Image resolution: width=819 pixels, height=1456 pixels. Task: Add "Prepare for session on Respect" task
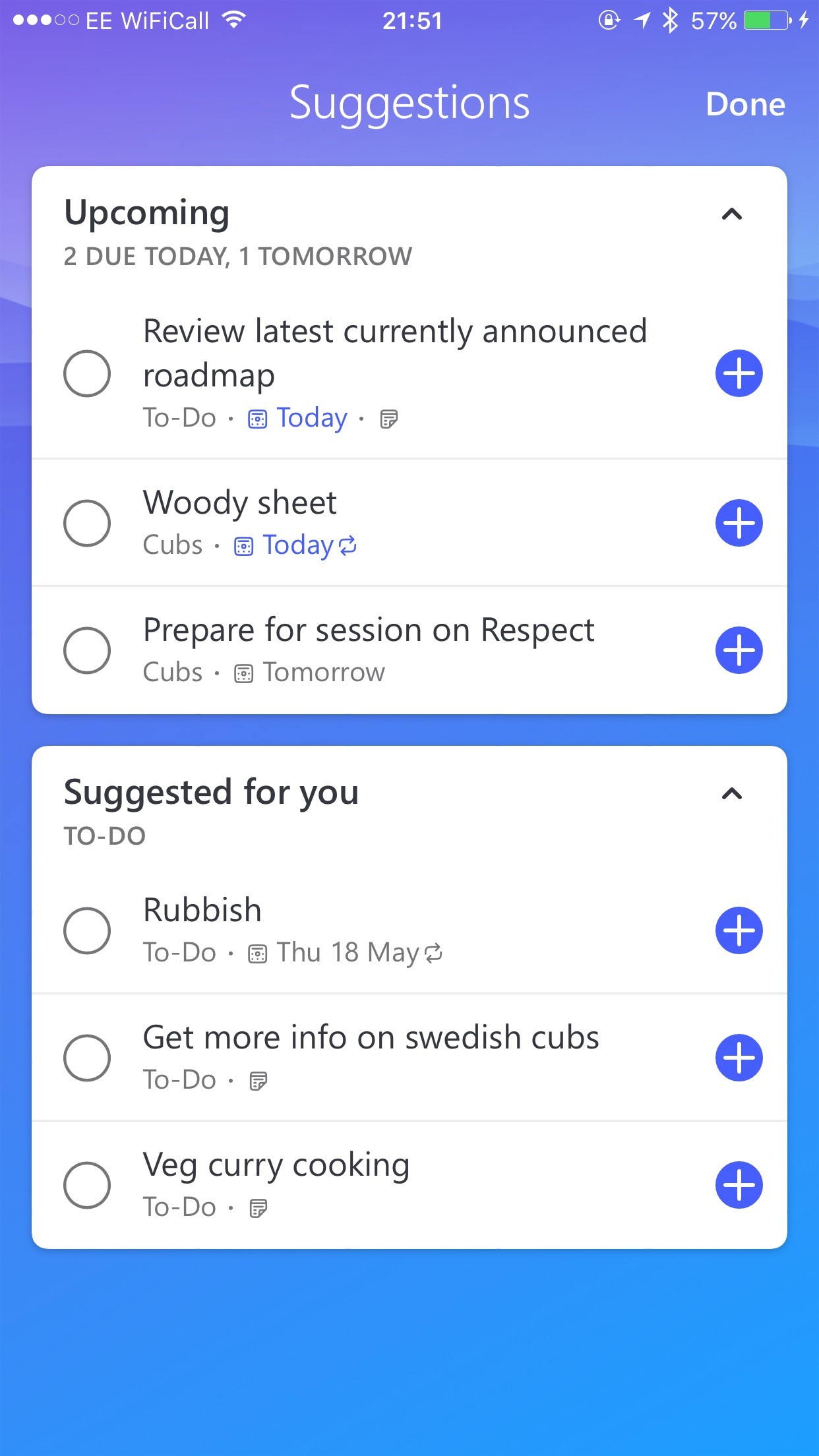tap(738, 650)
